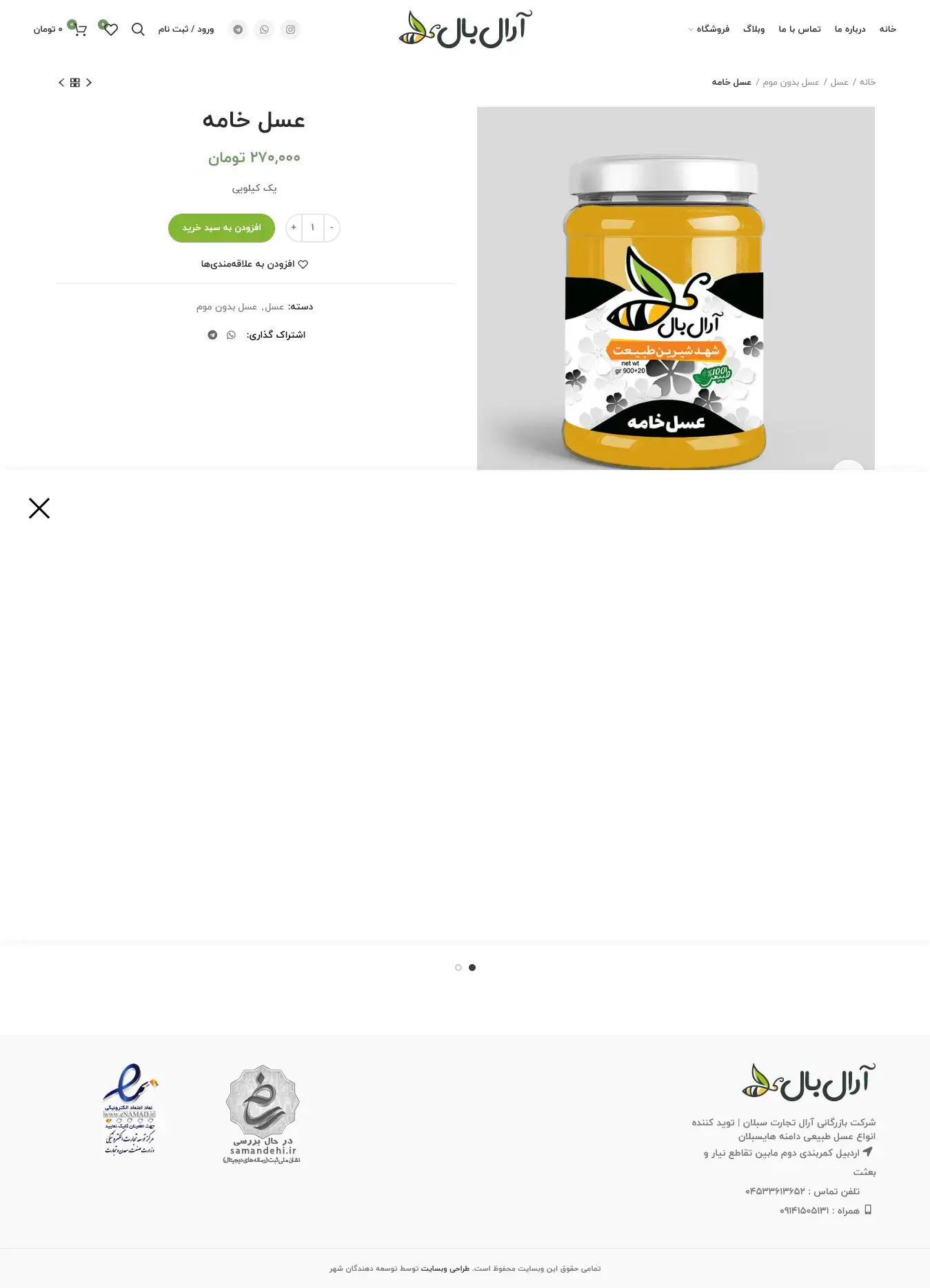Viewport: 930px width, 1288px height.
Task: Open the search magnifier
Action: [138, 29]
